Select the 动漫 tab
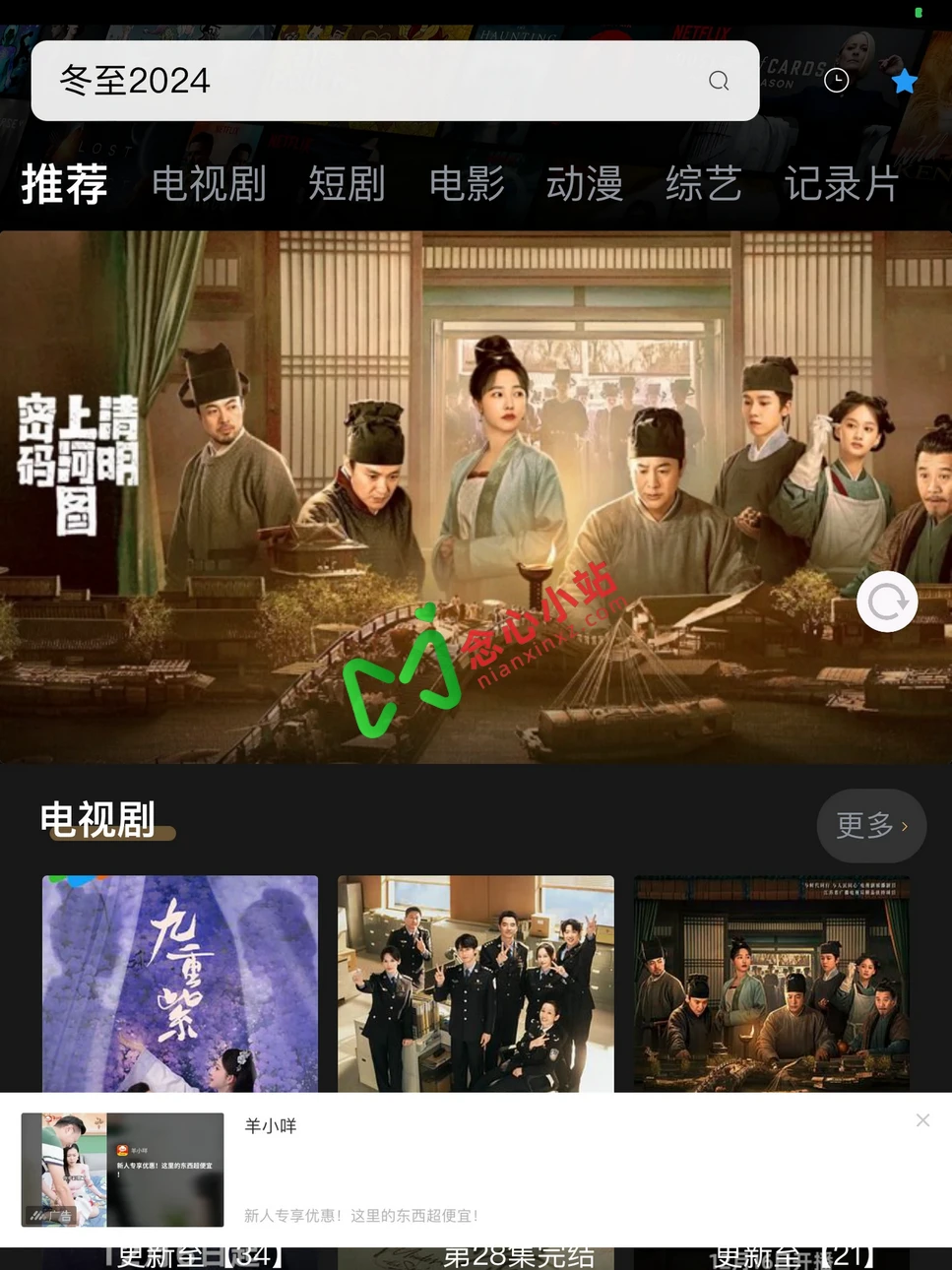The width and height of the screenshot is (952, 1270). point(585,185)
